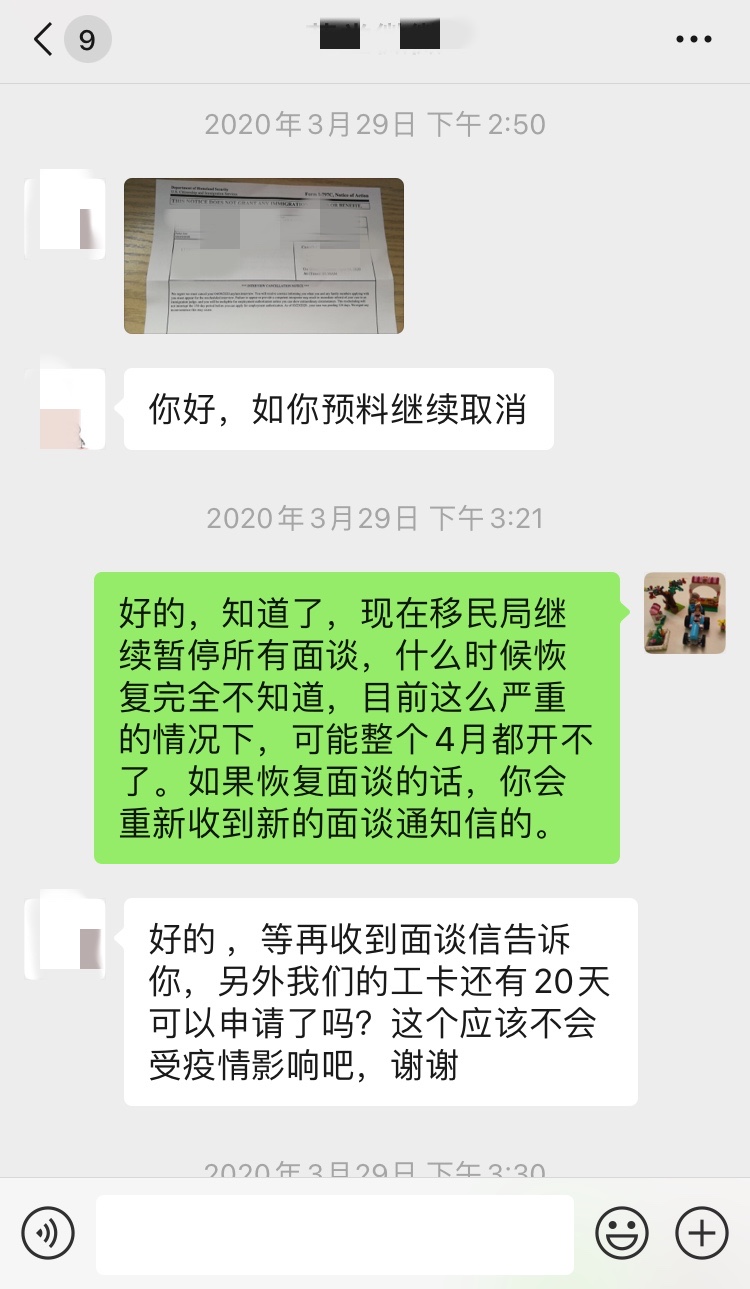Switch to voice message input
This screenshot has height=1289, width=750.
(48, 1233)
